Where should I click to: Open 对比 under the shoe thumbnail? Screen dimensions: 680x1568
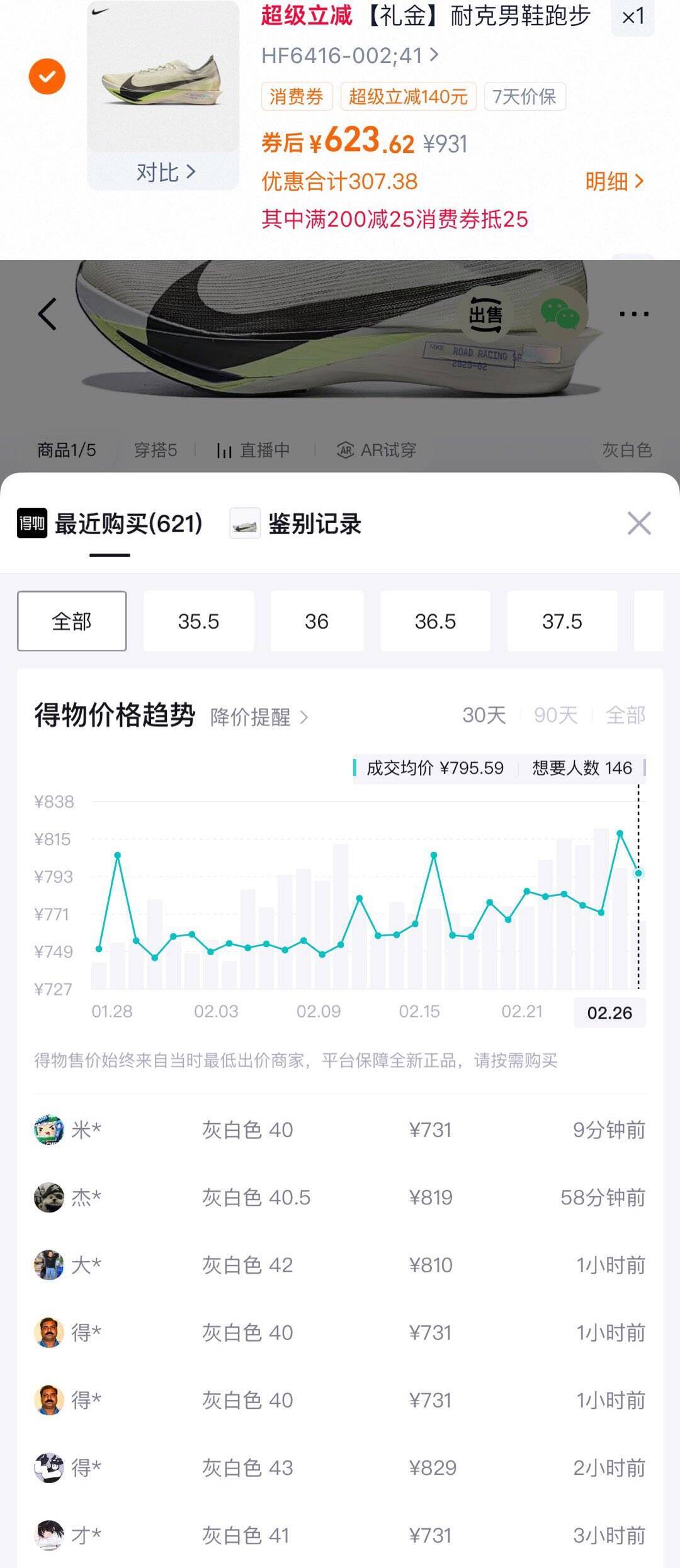(165, 172)
